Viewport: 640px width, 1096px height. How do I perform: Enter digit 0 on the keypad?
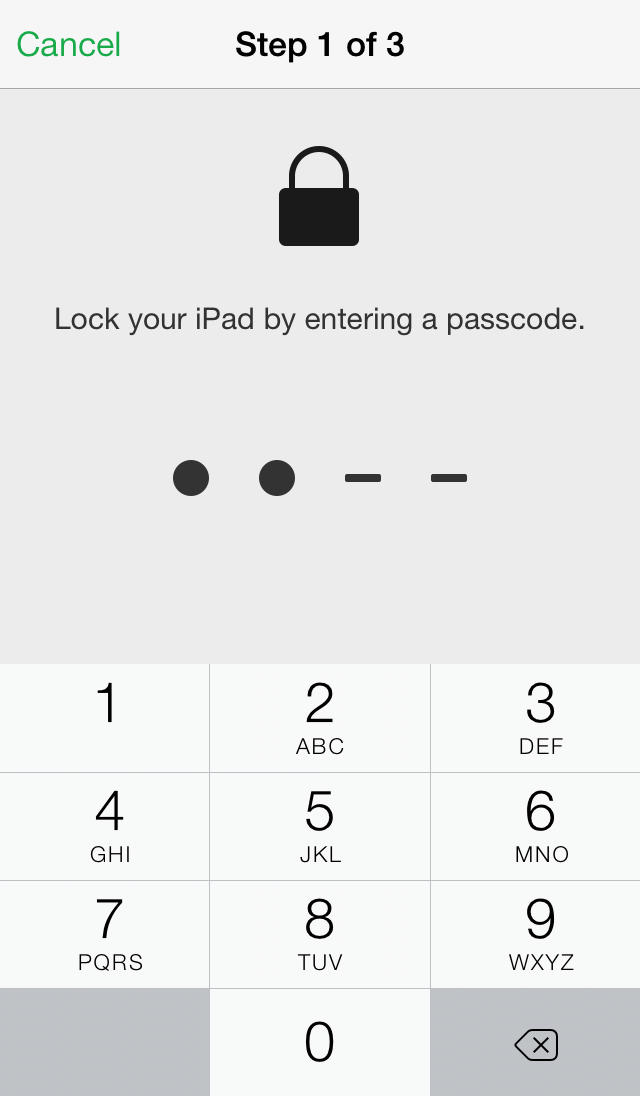click(x=320, y=1042)
